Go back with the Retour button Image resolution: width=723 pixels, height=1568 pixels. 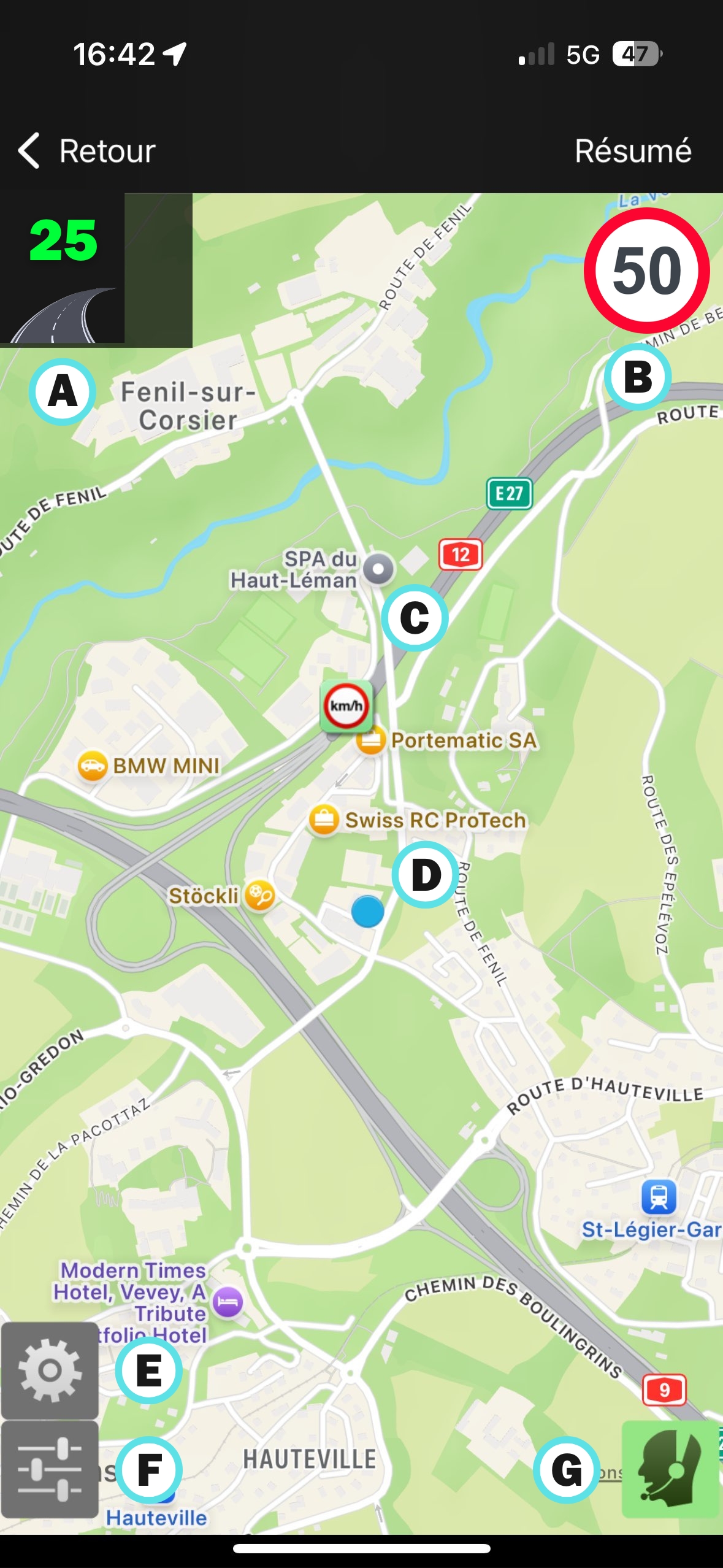coord(87,151)
